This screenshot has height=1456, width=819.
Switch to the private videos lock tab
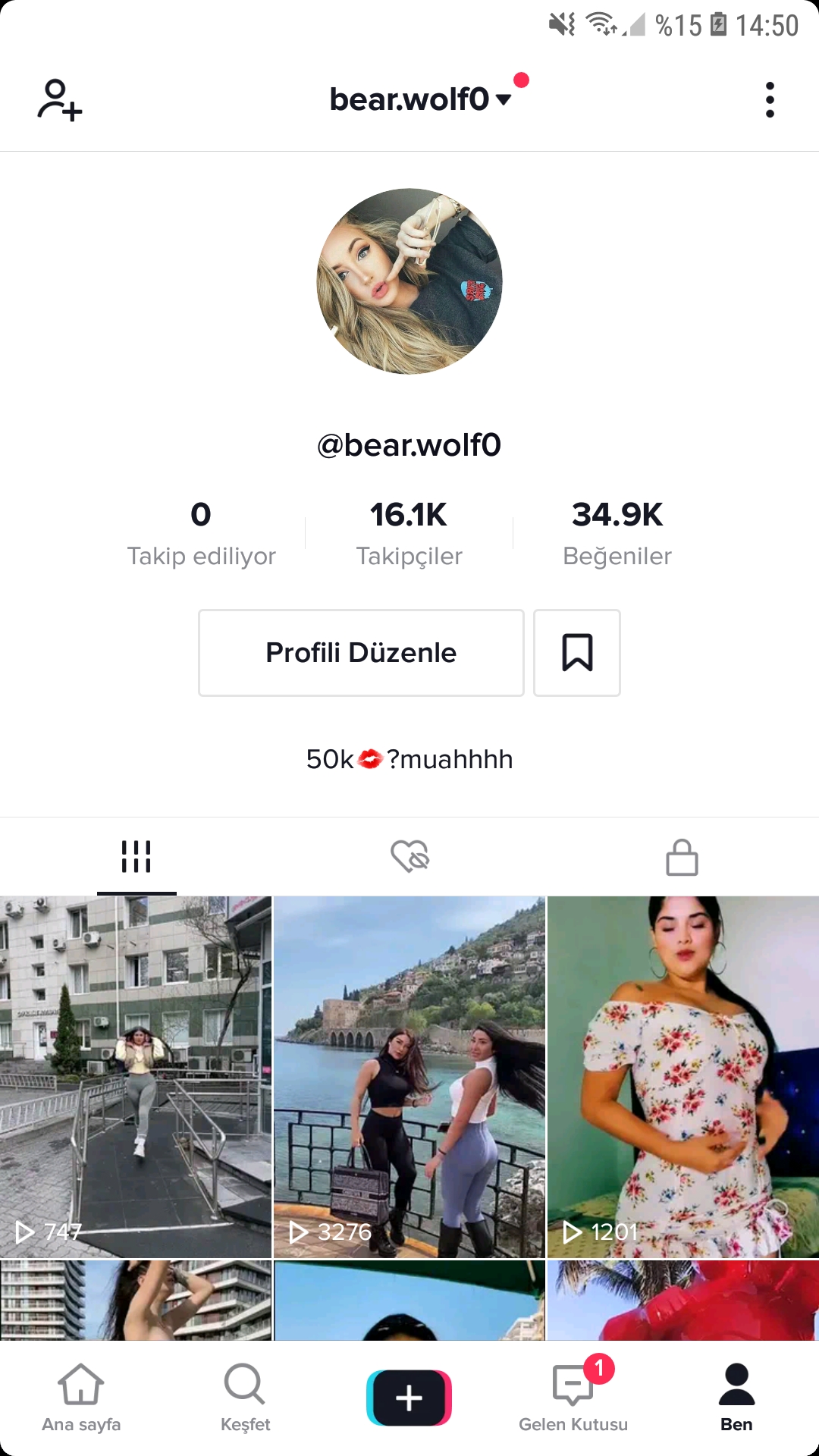click(682, 857)
